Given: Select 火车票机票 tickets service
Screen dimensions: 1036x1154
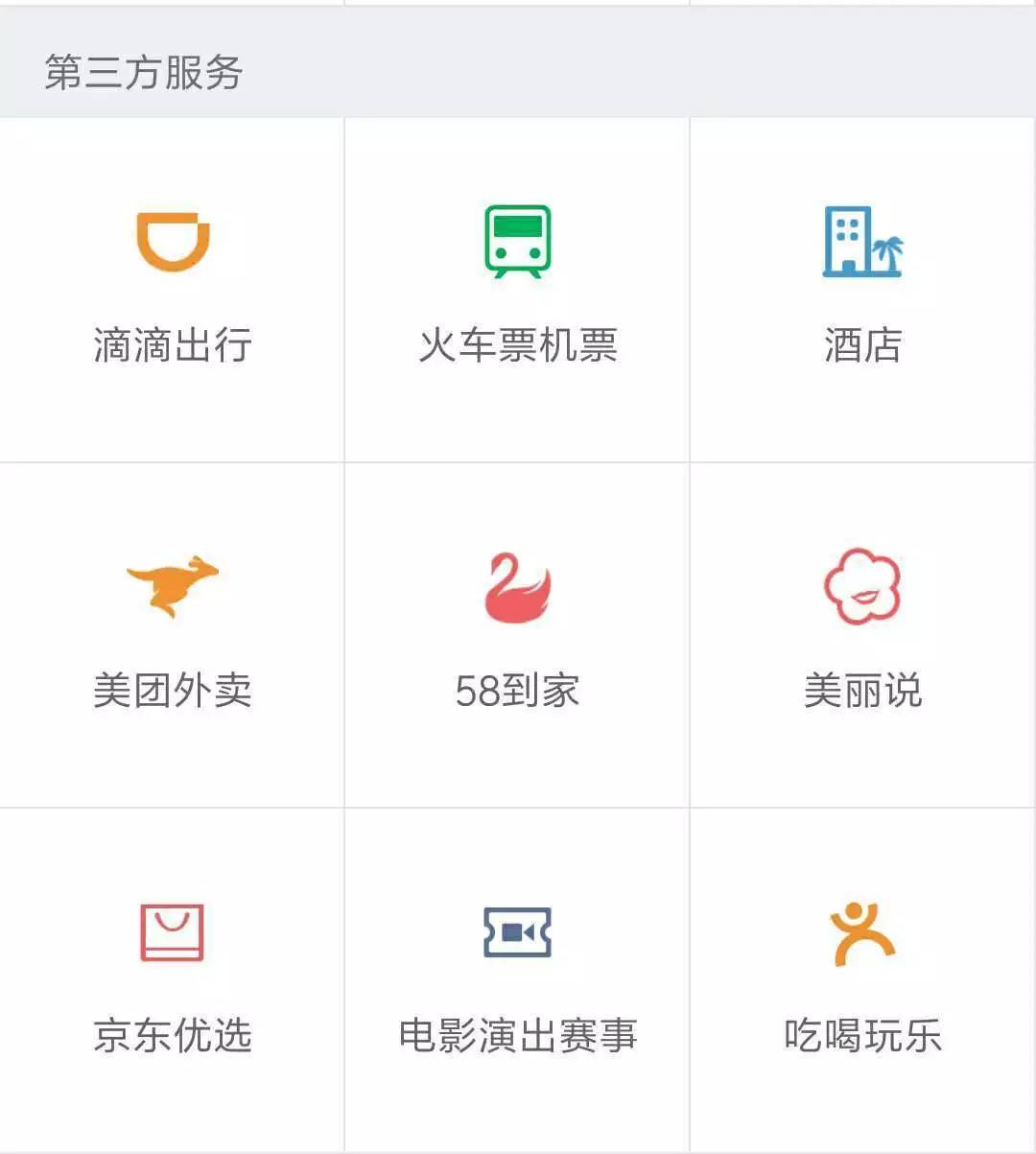Looking at the screenshot, I should 517,288.
